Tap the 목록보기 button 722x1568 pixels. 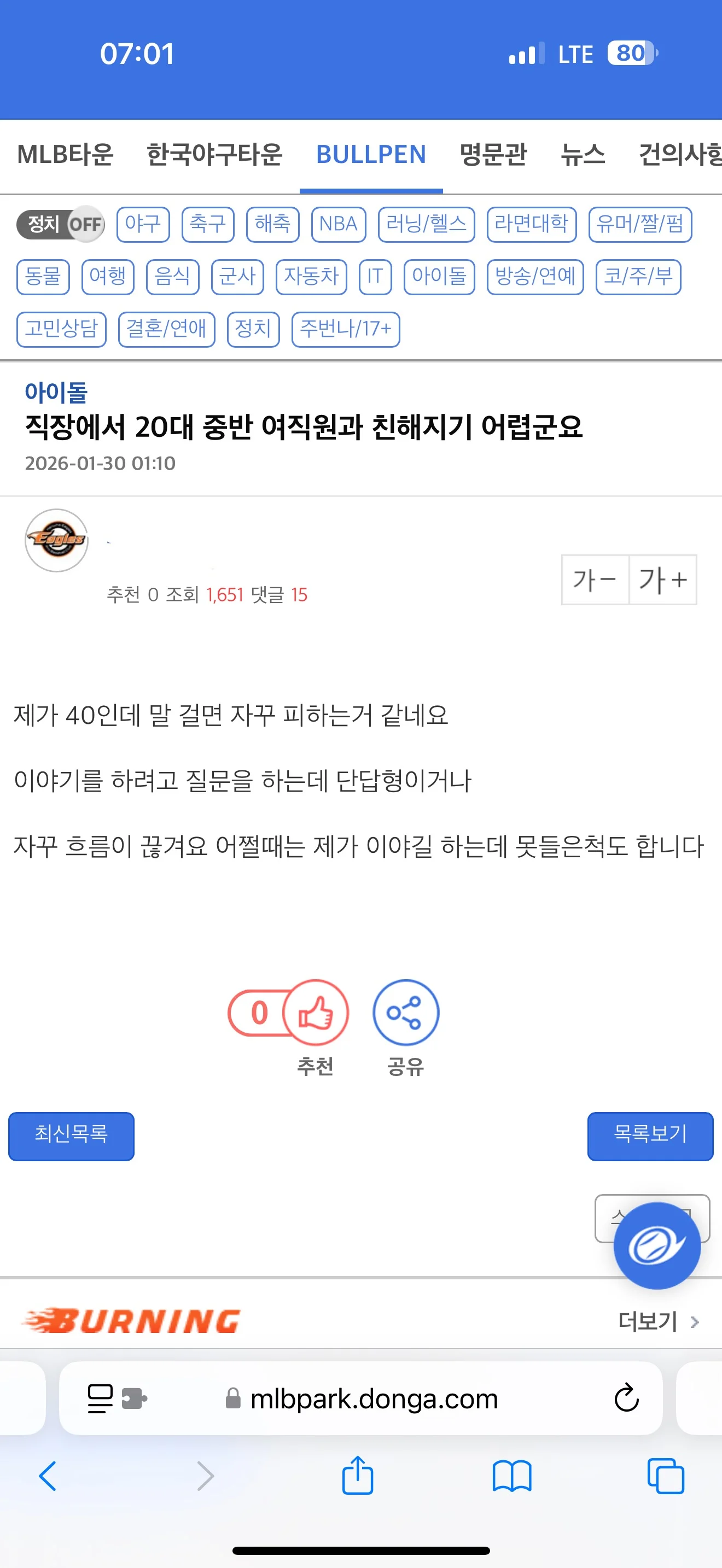tap(650, 1136)
